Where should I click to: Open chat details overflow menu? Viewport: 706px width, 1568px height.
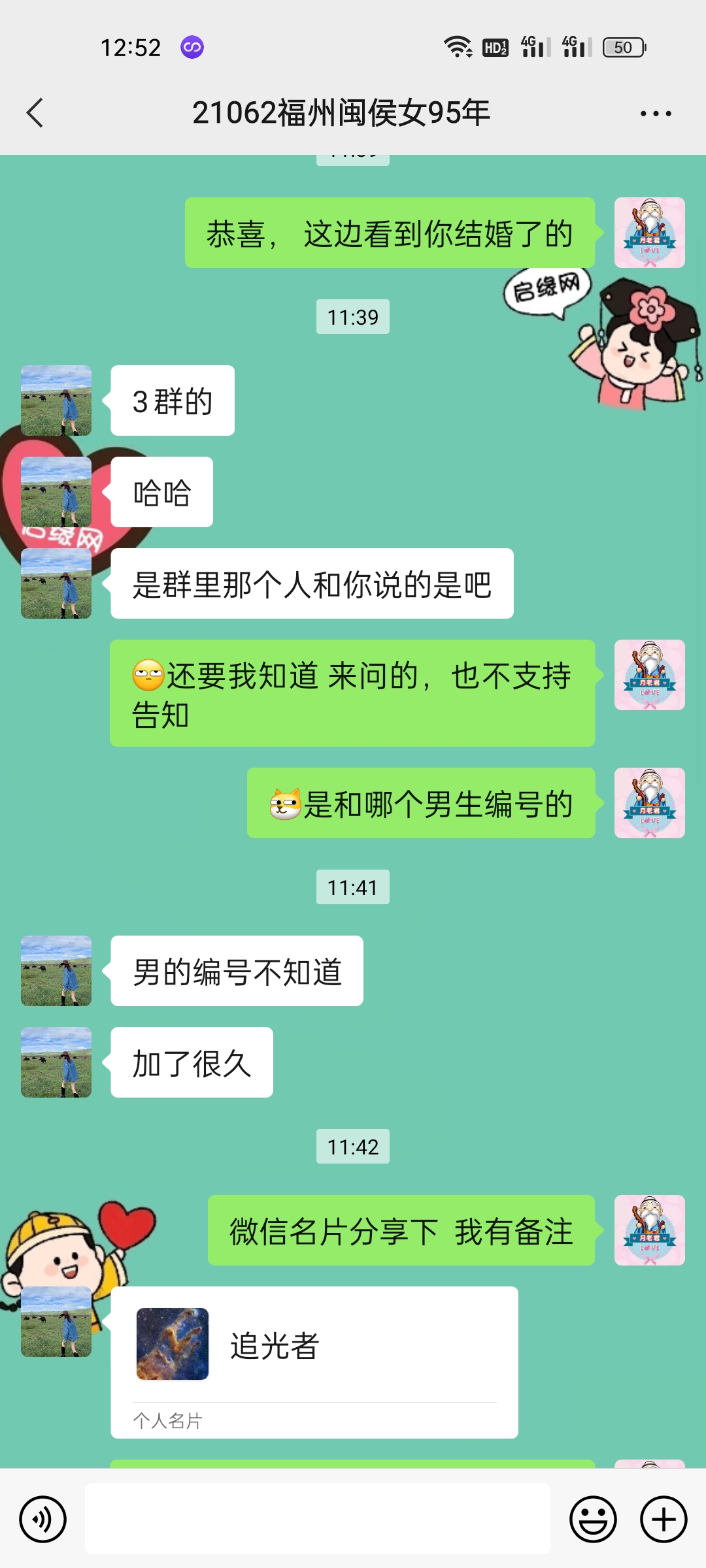point(655,113)
